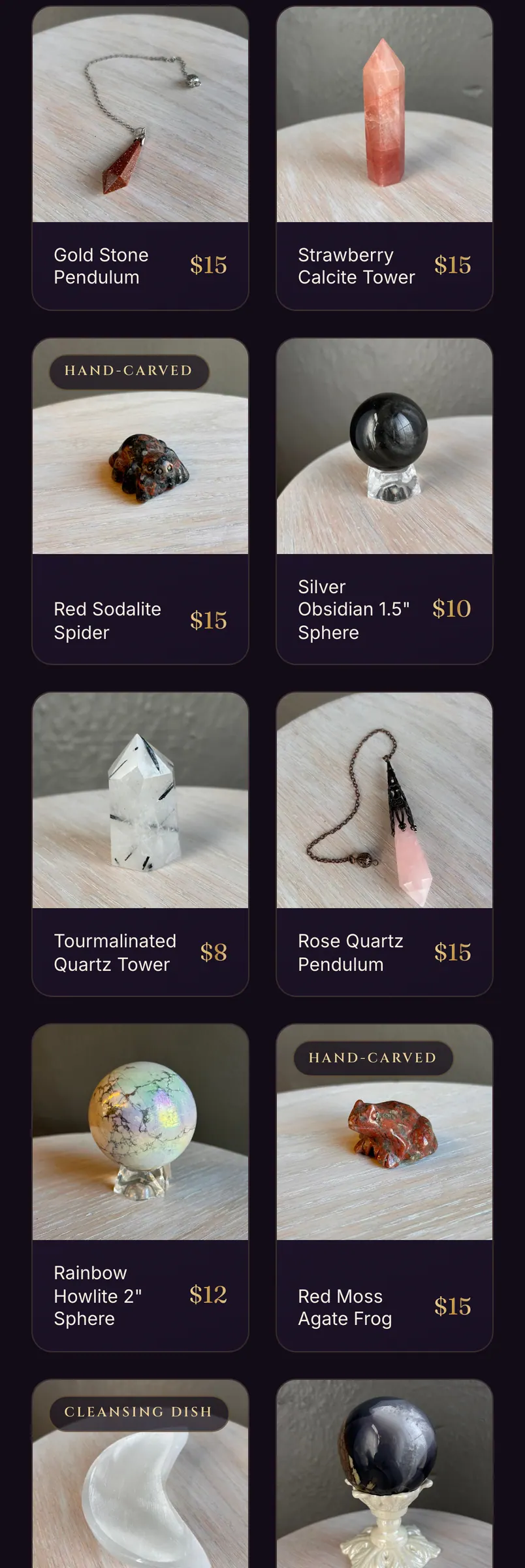Open the Cleansing Dish product card

tap(140, 1474)
